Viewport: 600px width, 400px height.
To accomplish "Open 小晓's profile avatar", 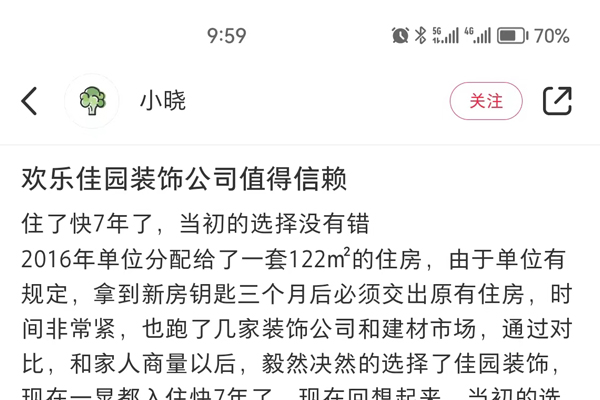I will point(92,101).
